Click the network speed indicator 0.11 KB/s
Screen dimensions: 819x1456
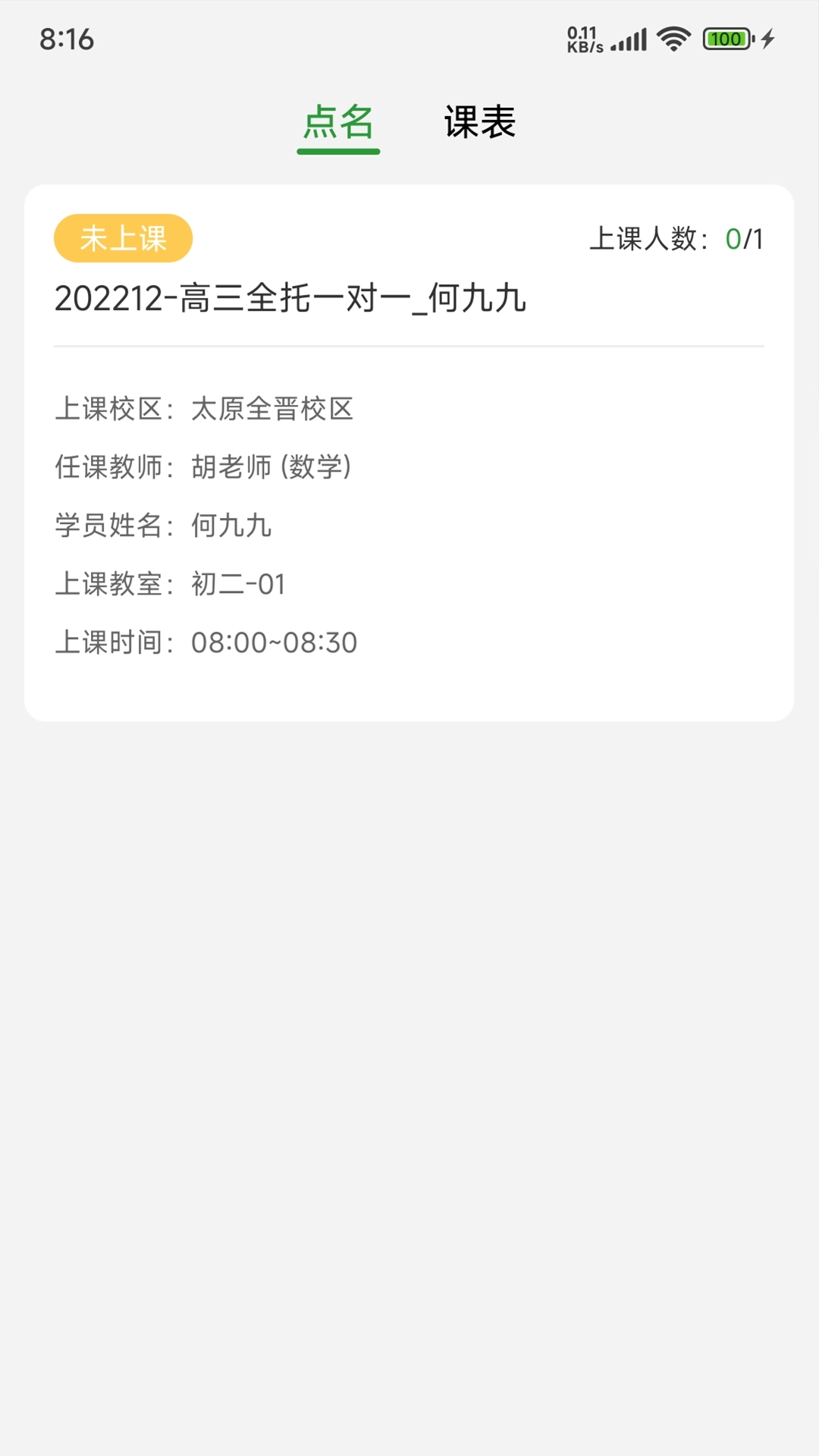[584, 38]
